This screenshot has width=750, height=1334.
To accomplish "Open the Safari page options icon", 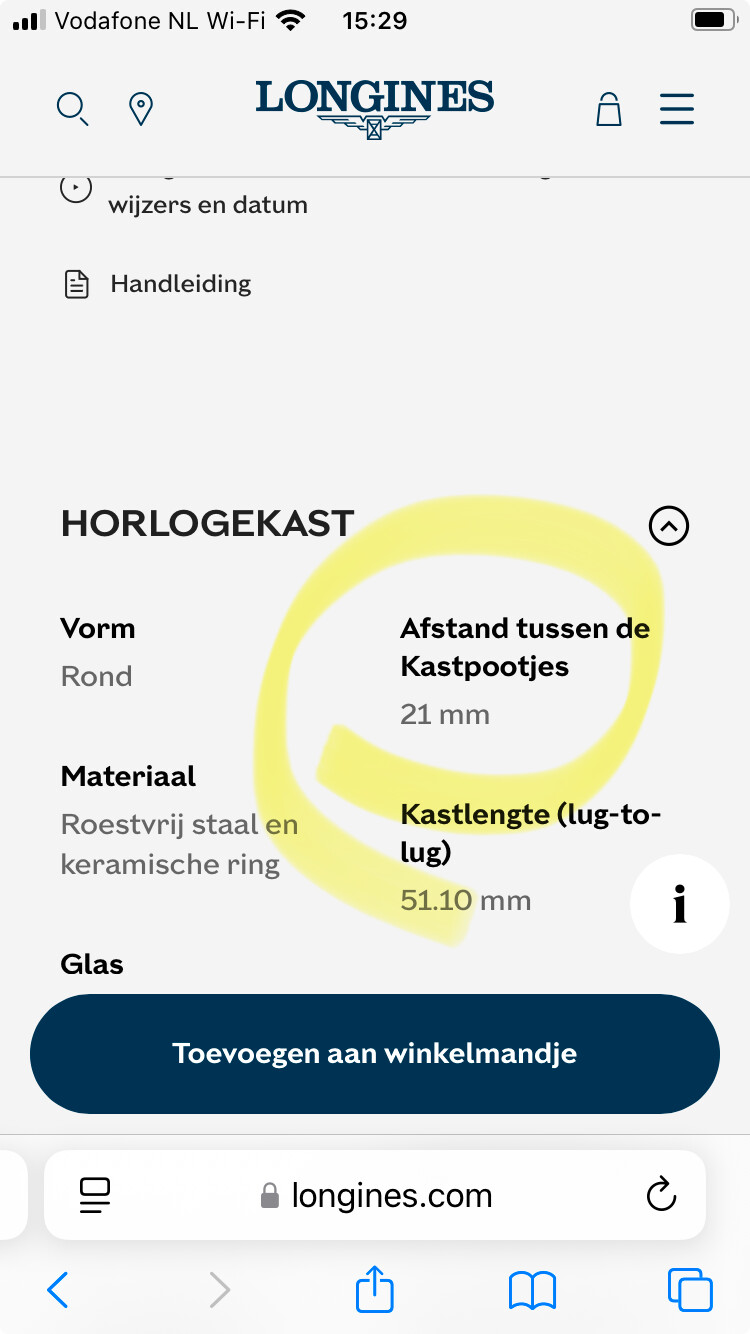I will tap(94, 1195).
